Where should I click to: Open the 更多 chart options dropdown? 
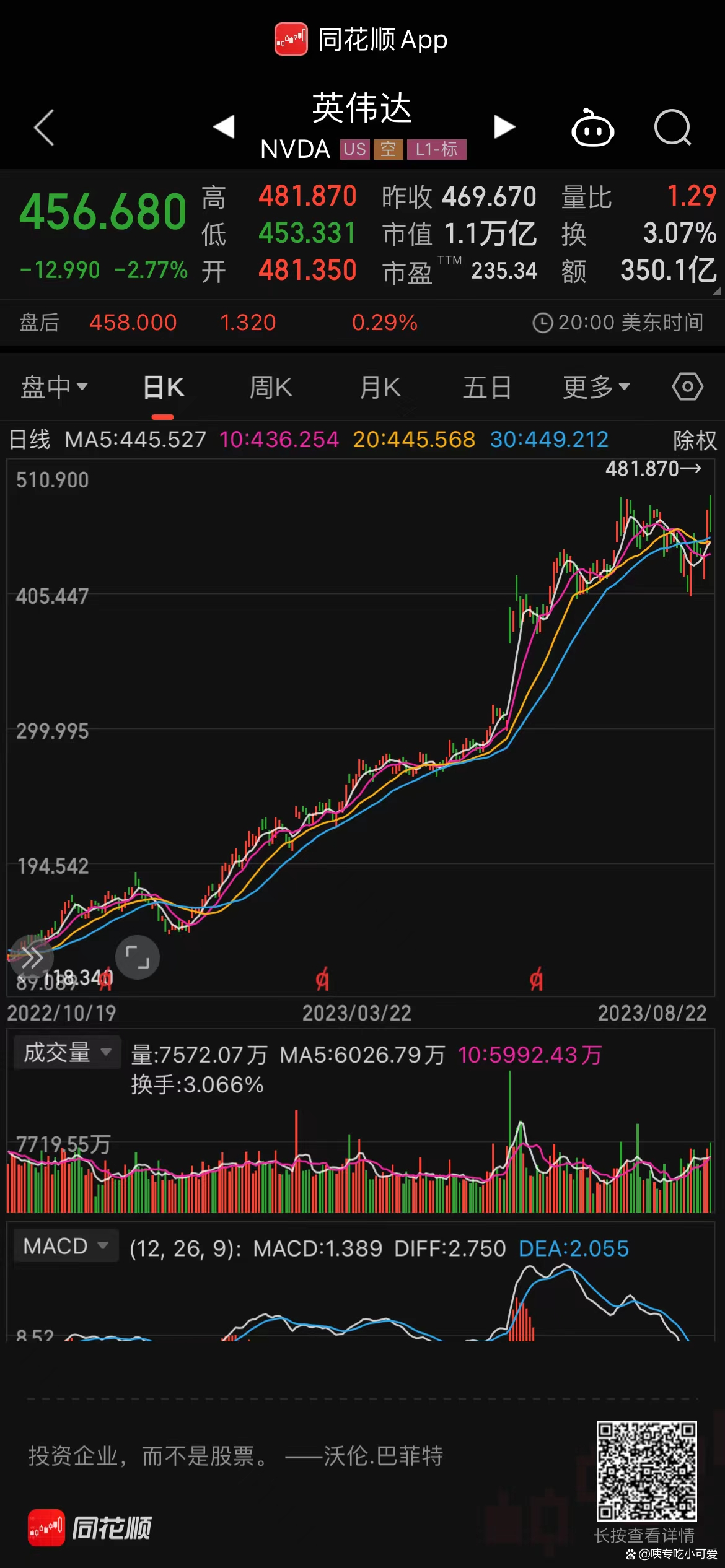597,386
